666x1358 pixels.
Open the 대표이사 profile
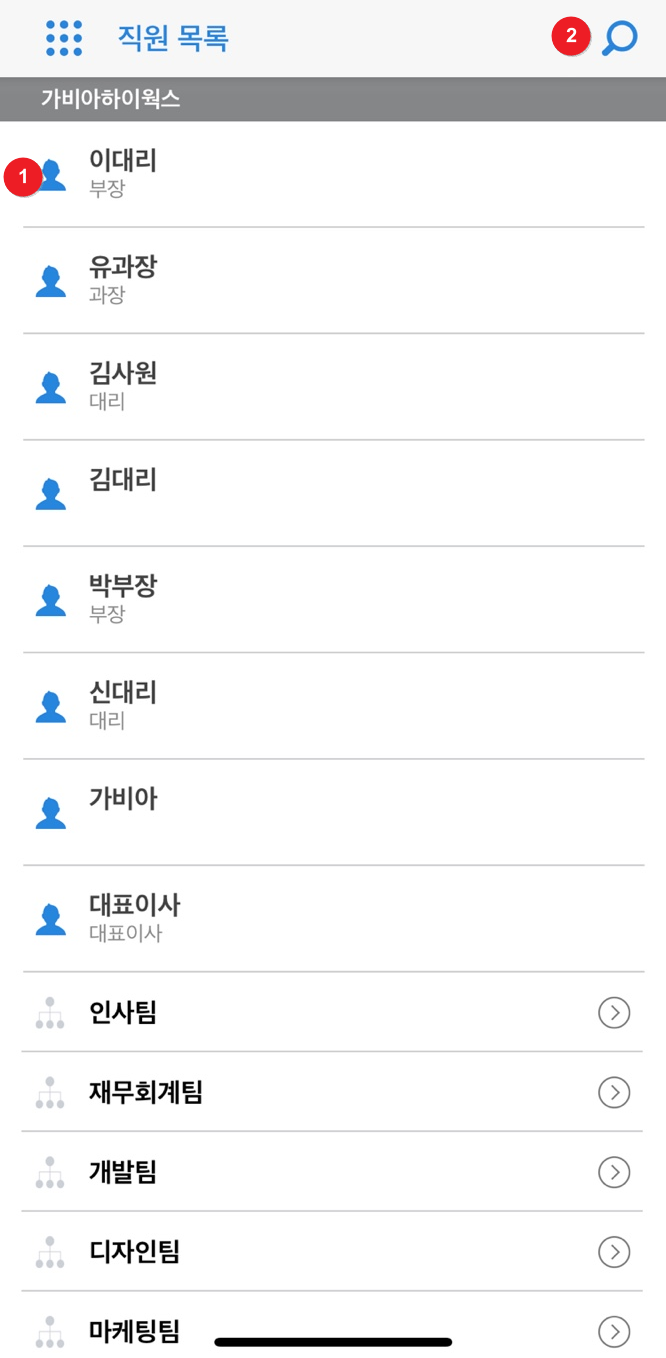pyautogui.click(x=333, y=918)
